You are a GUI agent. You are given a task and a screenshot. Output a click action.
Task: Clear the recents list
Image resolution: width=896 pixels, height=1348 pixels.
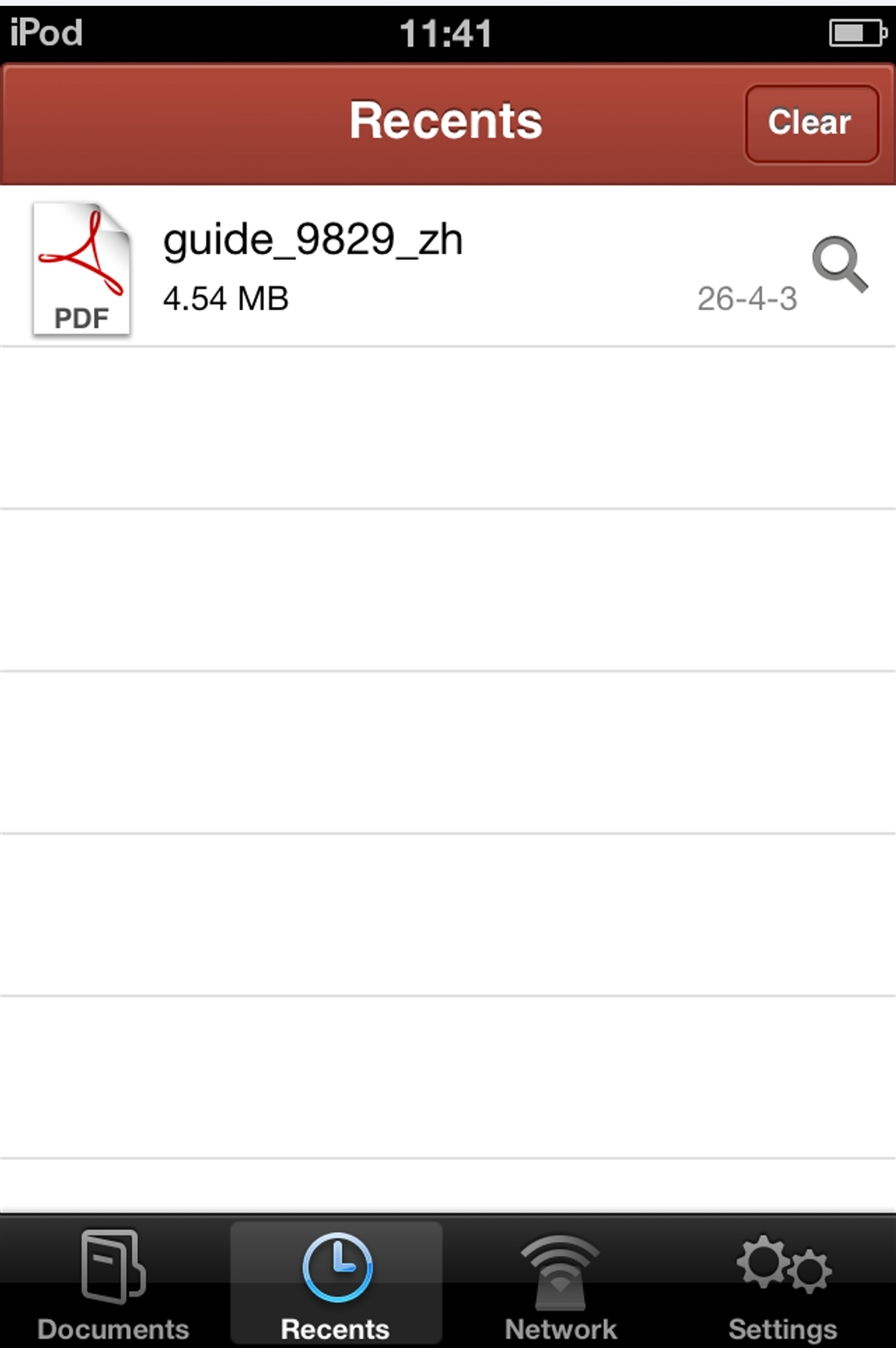click(811, 124)
